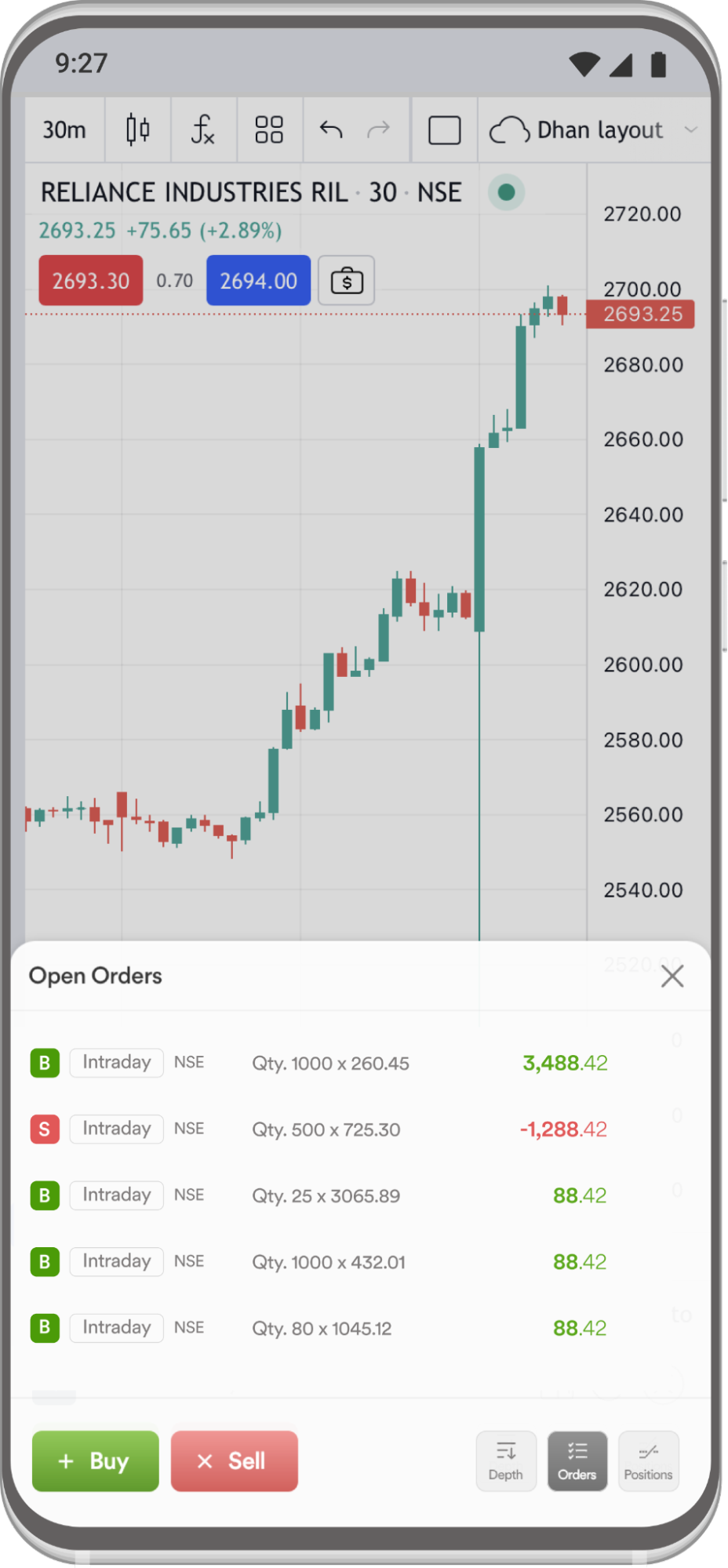Screen dimensions: 728x1568
Task: Open the indicators function menu
Action: click(x=203, y=130)
